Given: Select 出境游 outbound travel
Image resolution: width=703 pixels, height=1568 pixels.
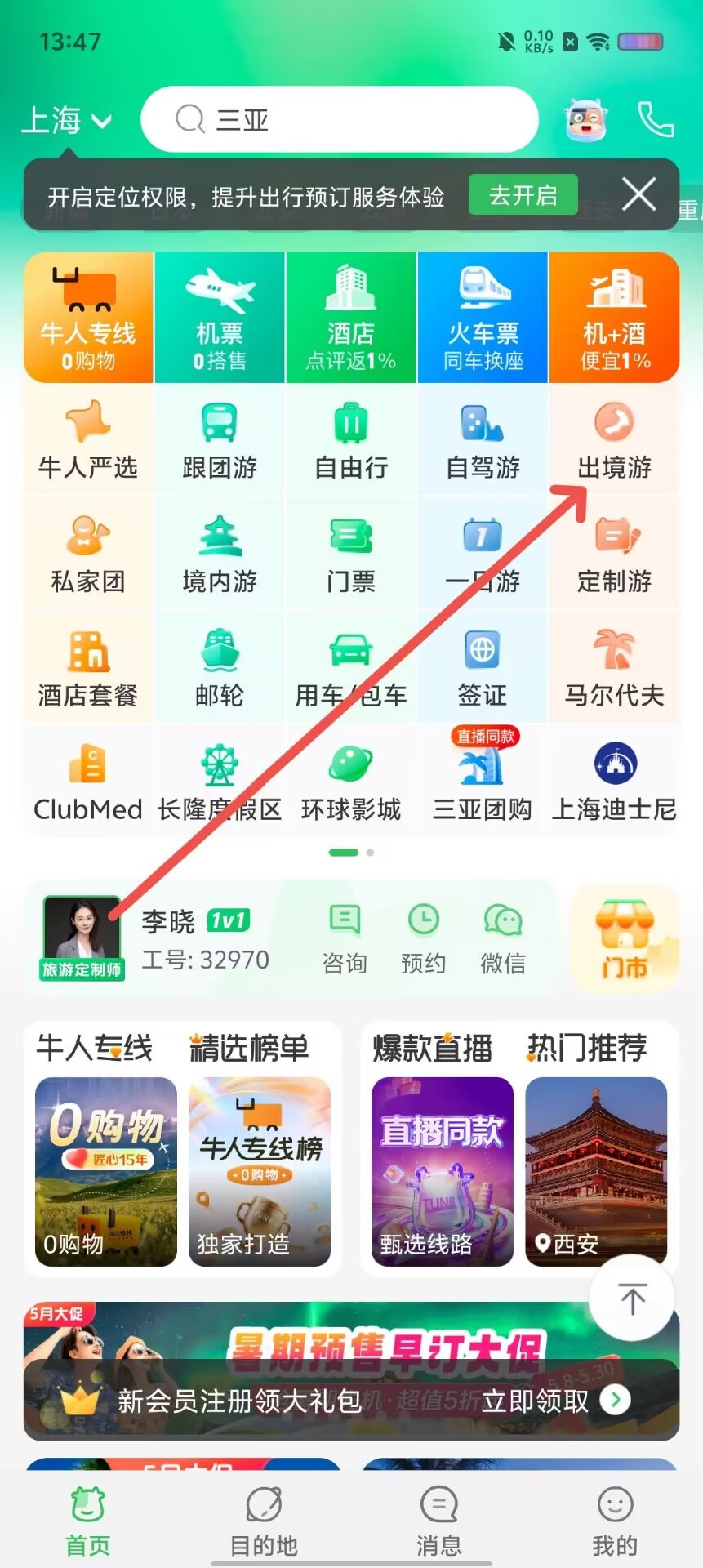Looking at the screenshot, I should click(614, 442).
